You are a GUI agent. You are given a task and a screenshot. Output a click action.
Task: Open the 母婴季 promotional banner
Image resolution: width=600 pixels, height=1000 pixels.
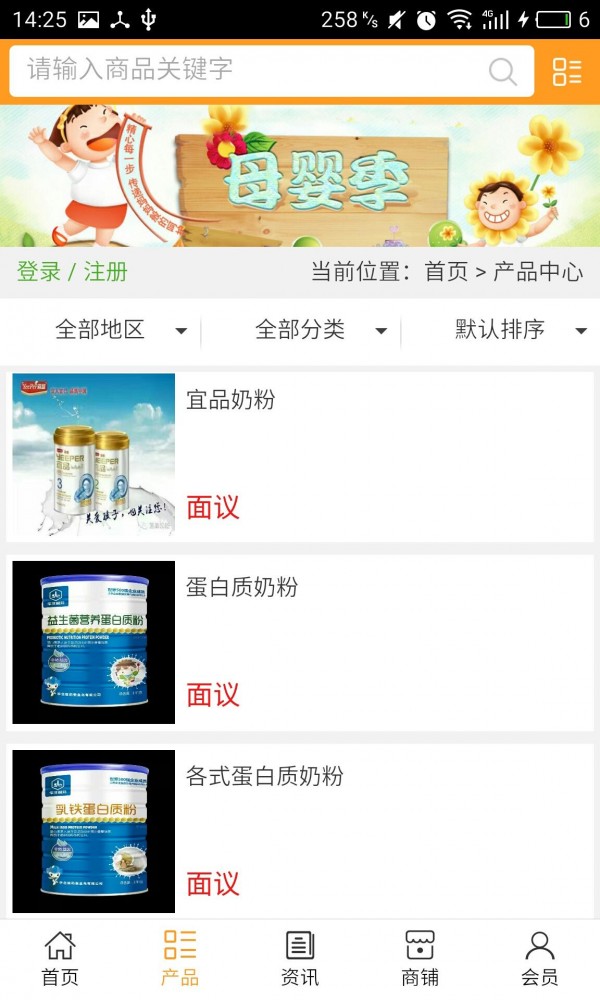pyautogui.click(x=300, y=175)
